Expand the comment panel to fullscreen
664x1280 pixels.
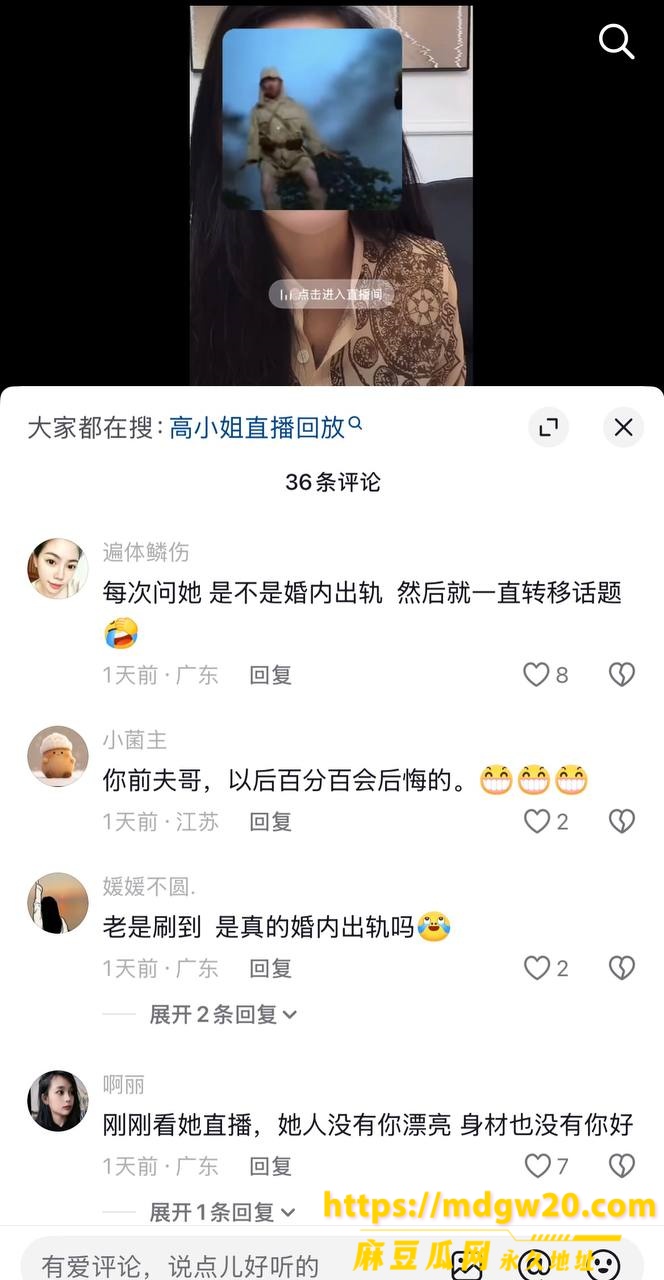[548, 428]
